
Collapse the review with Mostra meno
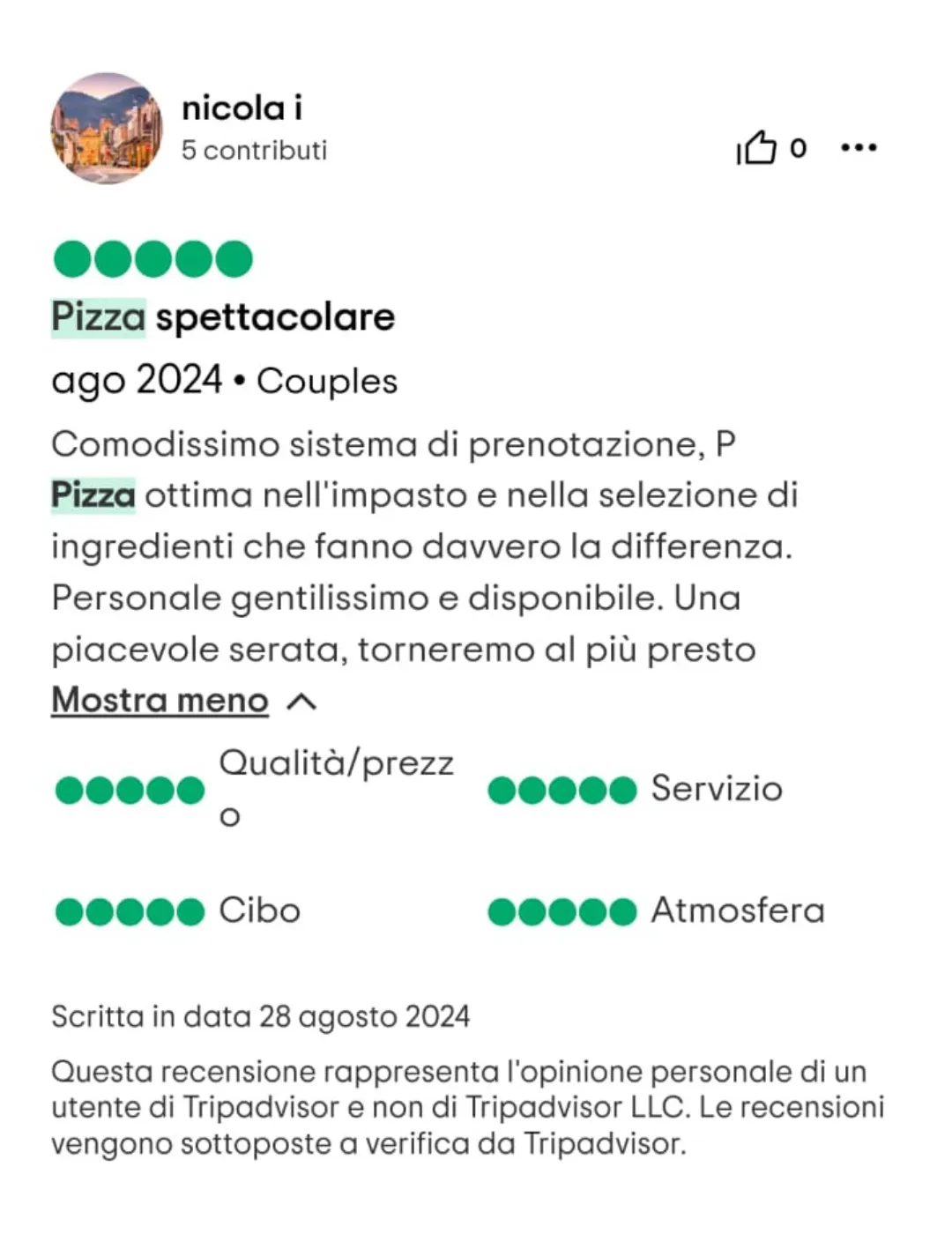(x=159, y=700)
